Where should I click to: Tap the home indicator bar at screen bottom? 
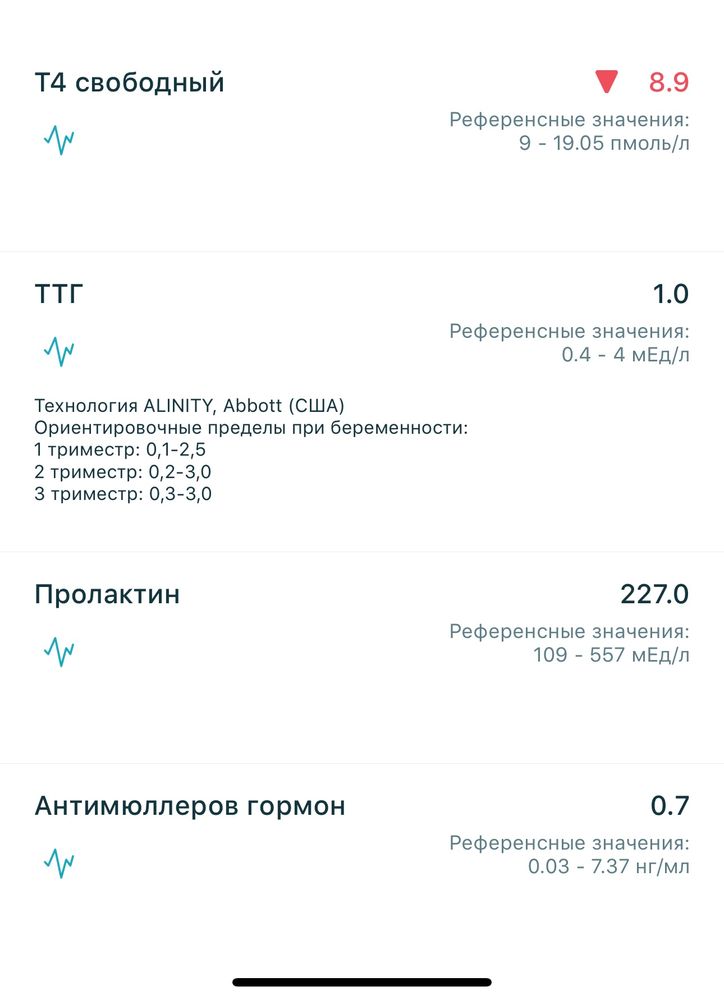point(362,982)
